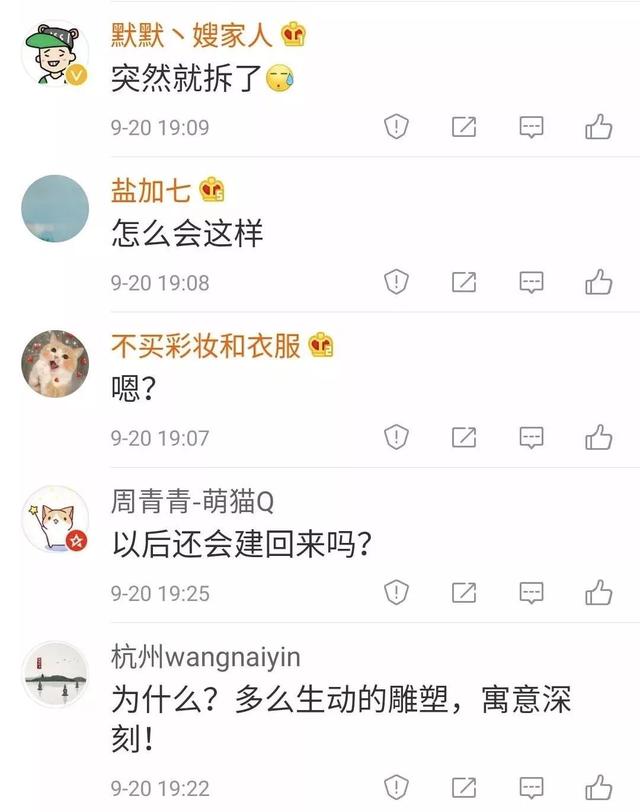Visit 杭州wangnaiyin's profile via avatar

click(x=56, y=674)
